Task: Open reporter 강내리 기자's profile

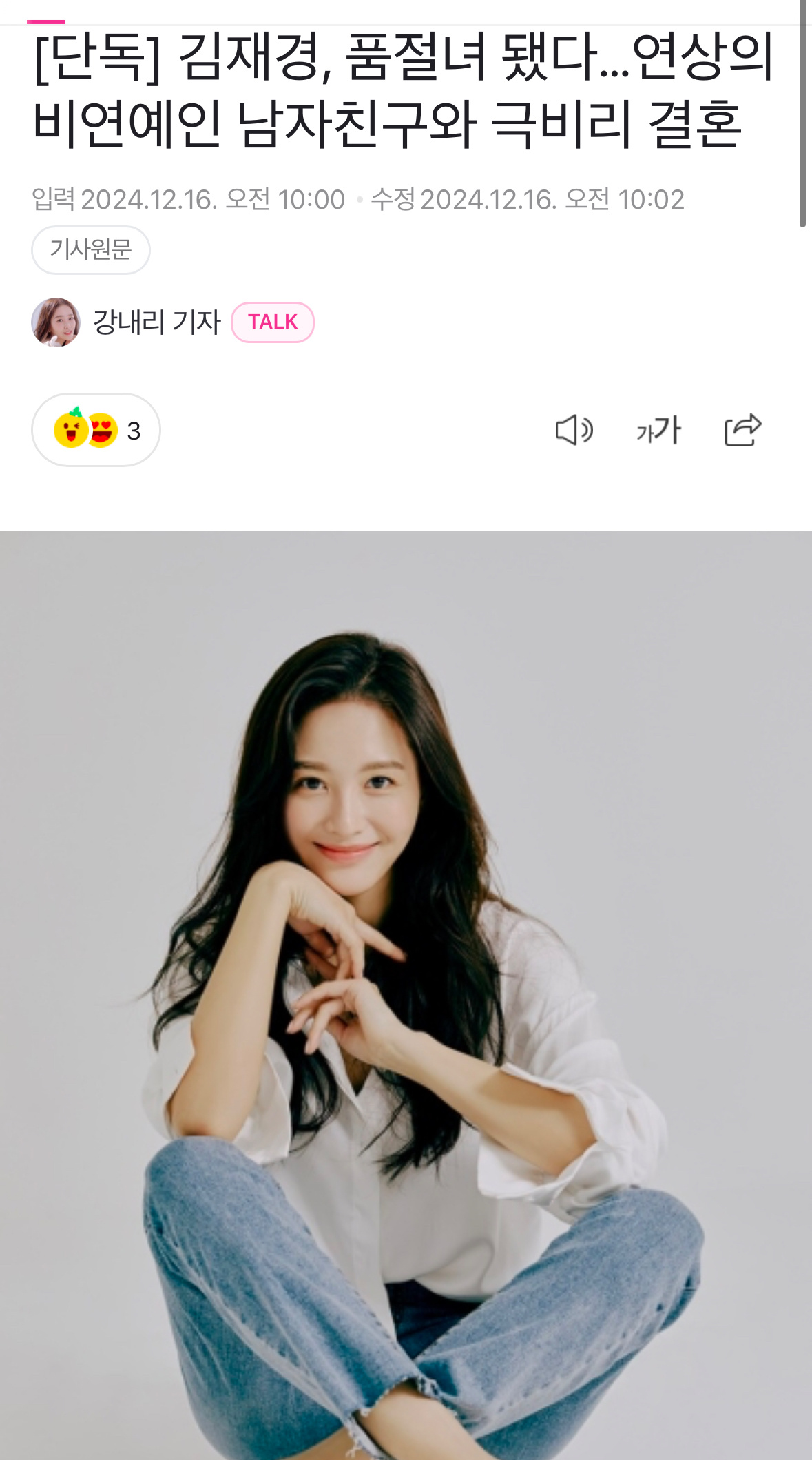Action: (x=156, y=322)
